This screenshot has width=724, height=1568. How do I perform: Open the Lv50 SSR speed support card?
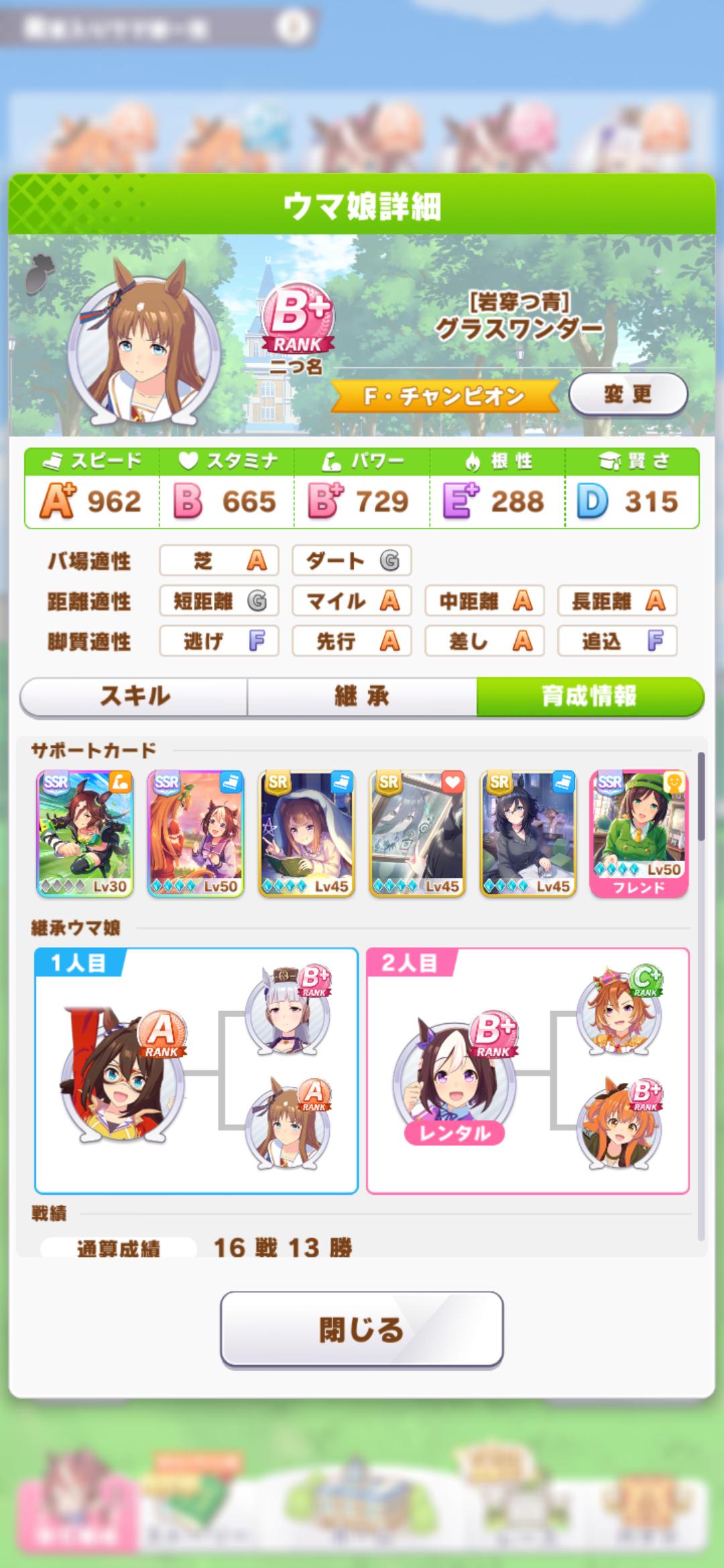[x=196, y=834]
